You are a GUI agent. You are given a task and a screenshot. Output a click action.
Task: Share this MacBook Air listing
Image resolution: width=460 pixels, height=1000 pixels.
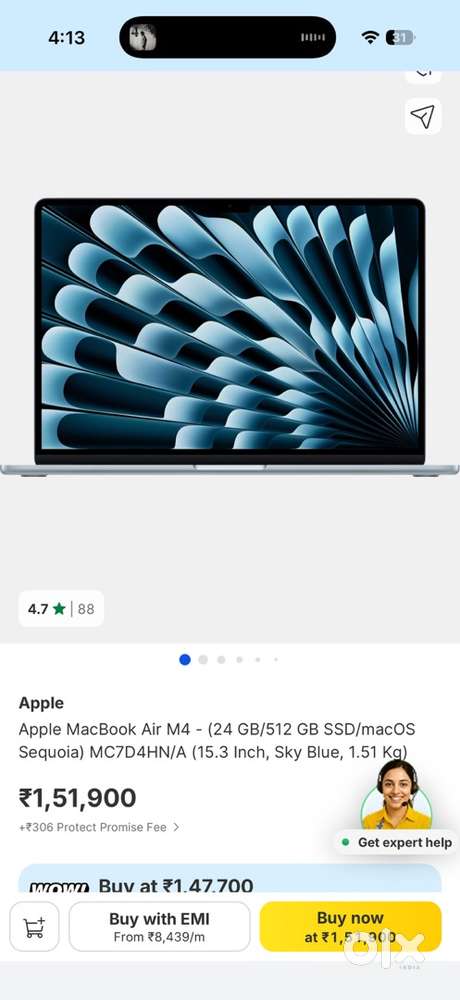[422, 116]
